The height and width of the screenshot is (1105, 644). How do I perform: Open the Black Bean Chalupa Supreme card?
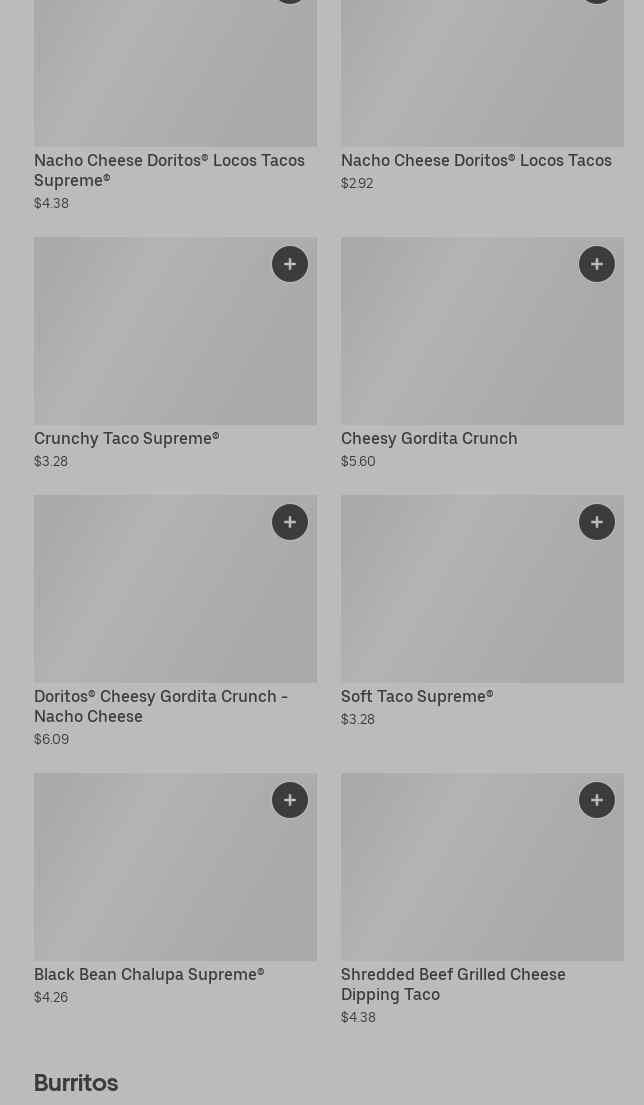point(175,889)
